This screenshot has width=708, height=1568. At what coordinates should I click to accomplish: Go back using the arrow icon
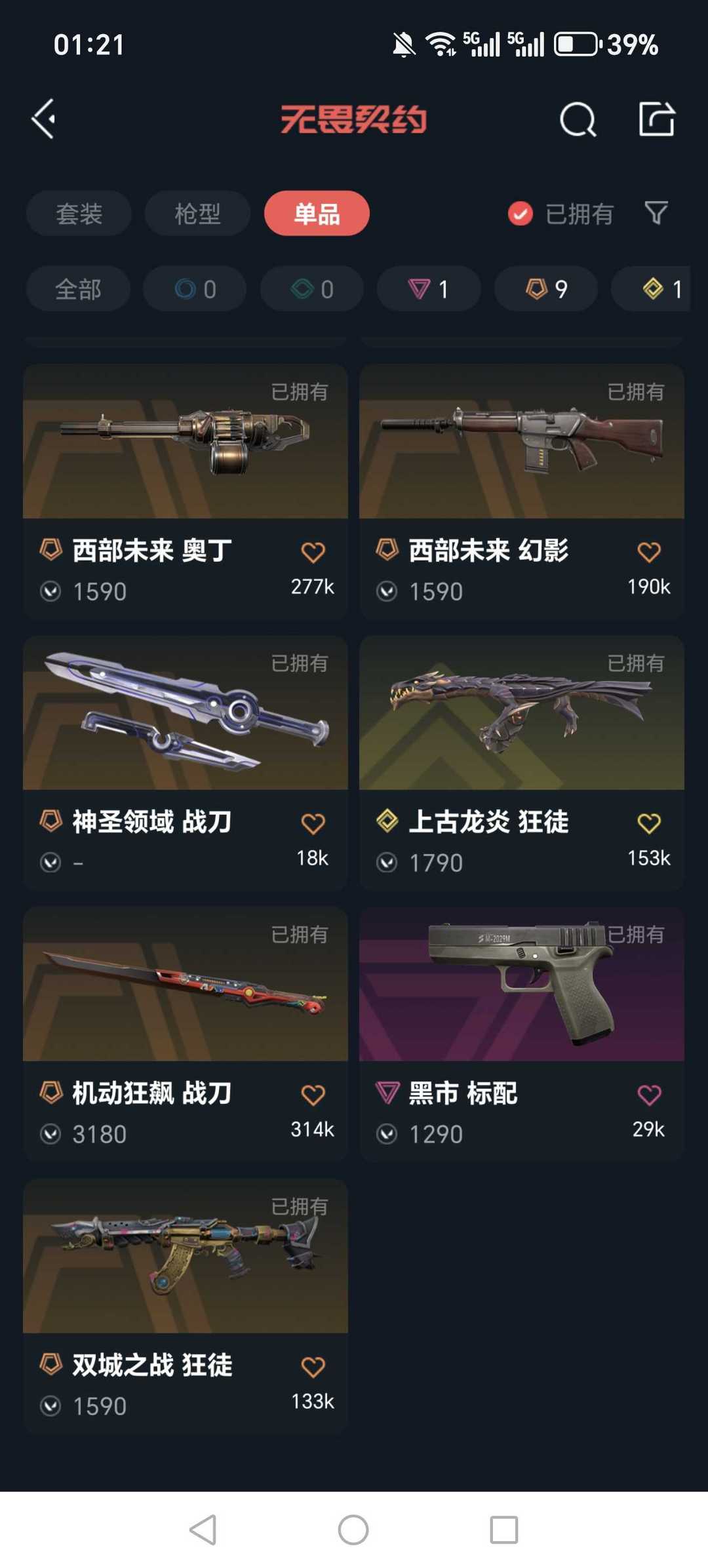[43, 119]
